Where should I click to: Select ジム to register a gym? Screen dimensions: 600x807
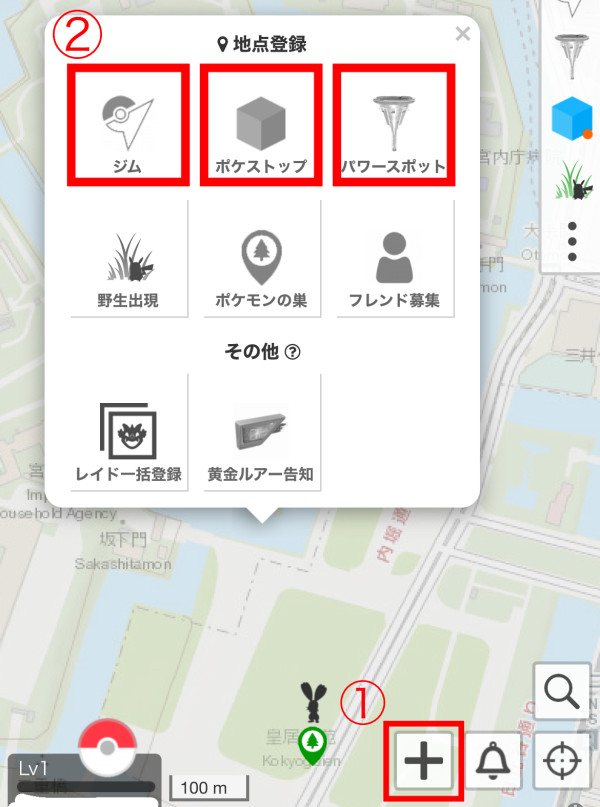pos(127,125)
